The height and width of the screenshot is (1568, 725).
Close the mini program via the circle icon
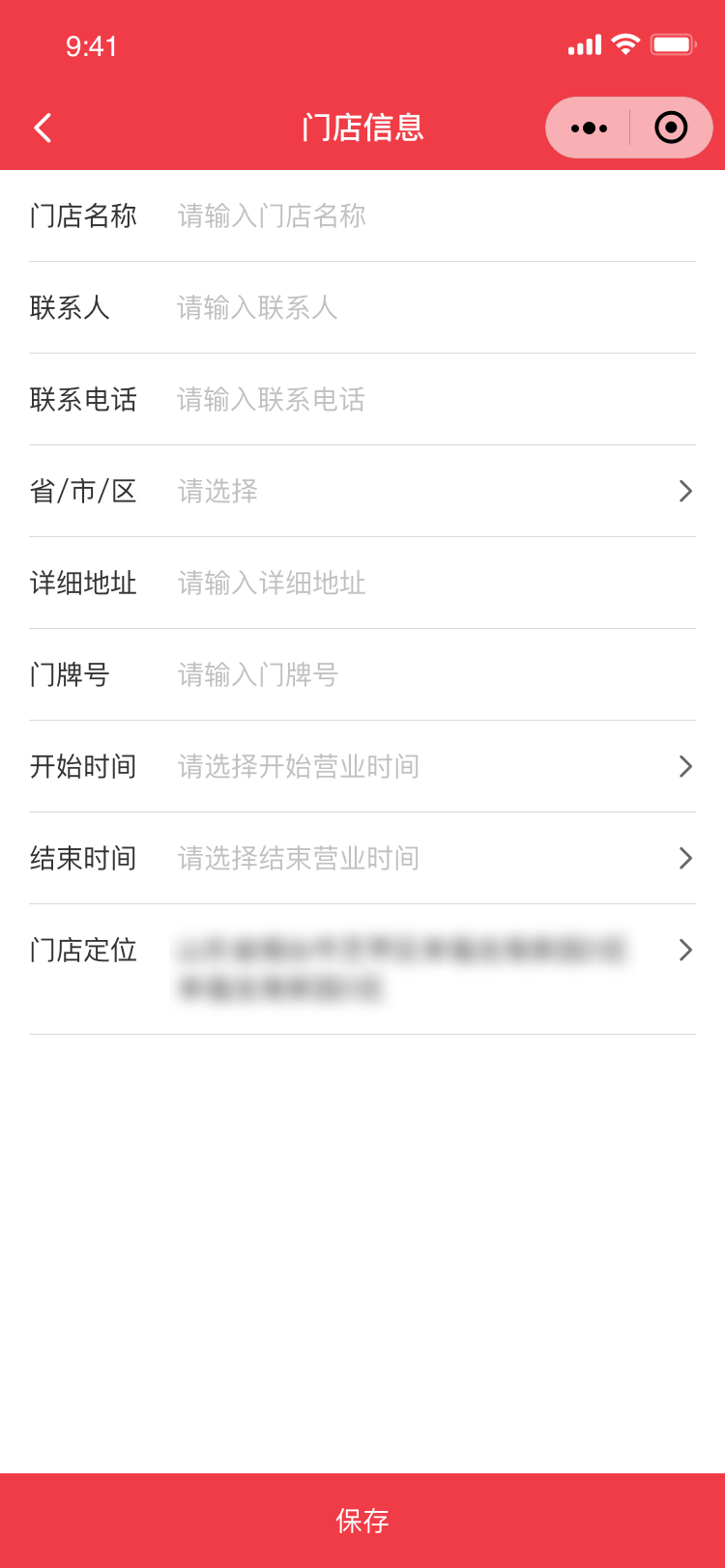click(x=671, y=128)
